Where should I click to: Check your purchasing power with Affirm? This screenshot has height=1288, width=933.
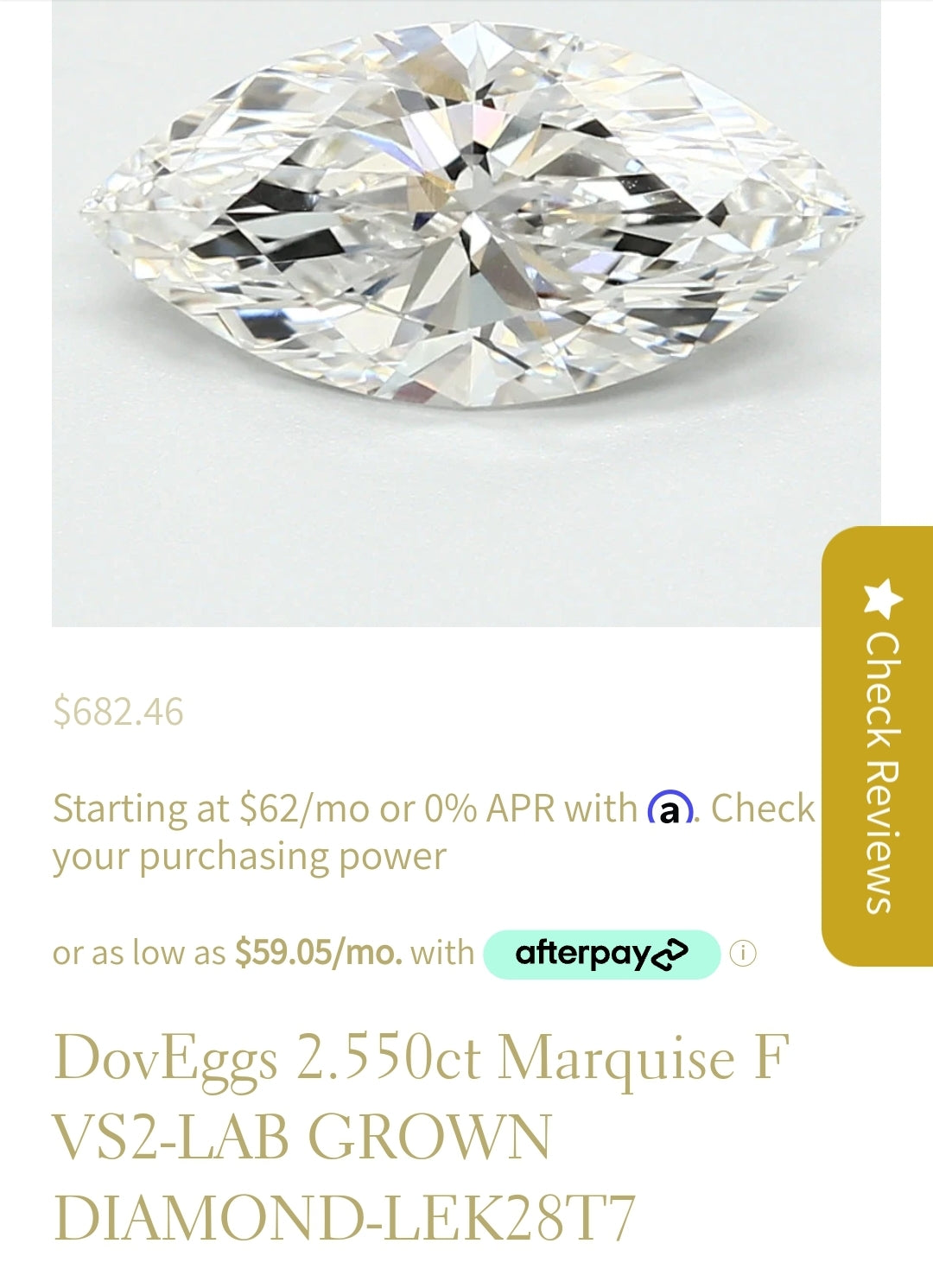tap(249, 857)
